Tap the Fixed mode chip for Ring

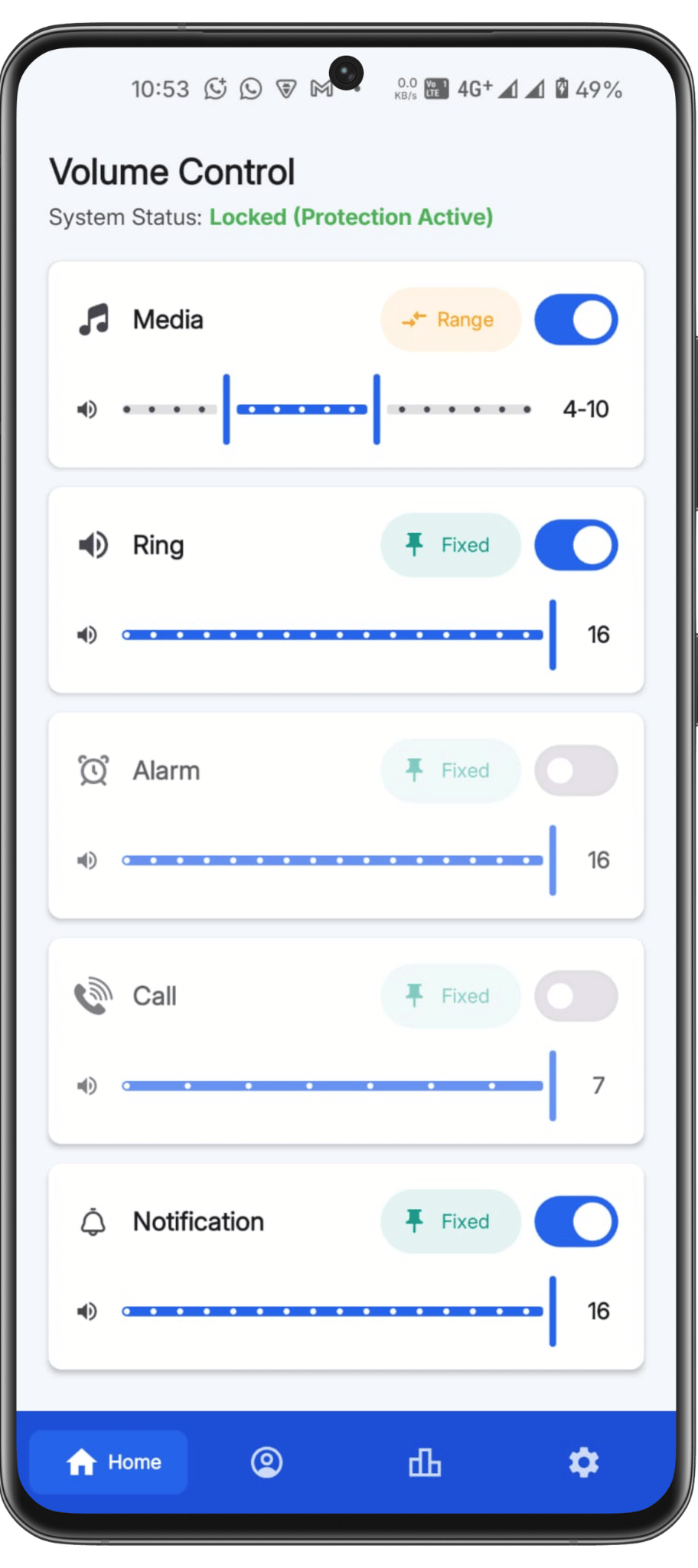[450, 545]
